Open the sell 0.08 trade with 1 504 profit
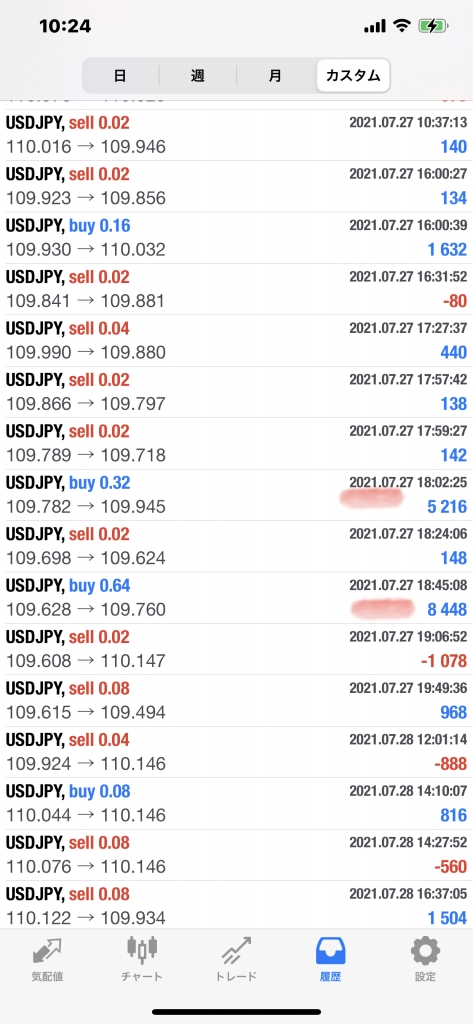473x1024 pixels. [236, 906]
